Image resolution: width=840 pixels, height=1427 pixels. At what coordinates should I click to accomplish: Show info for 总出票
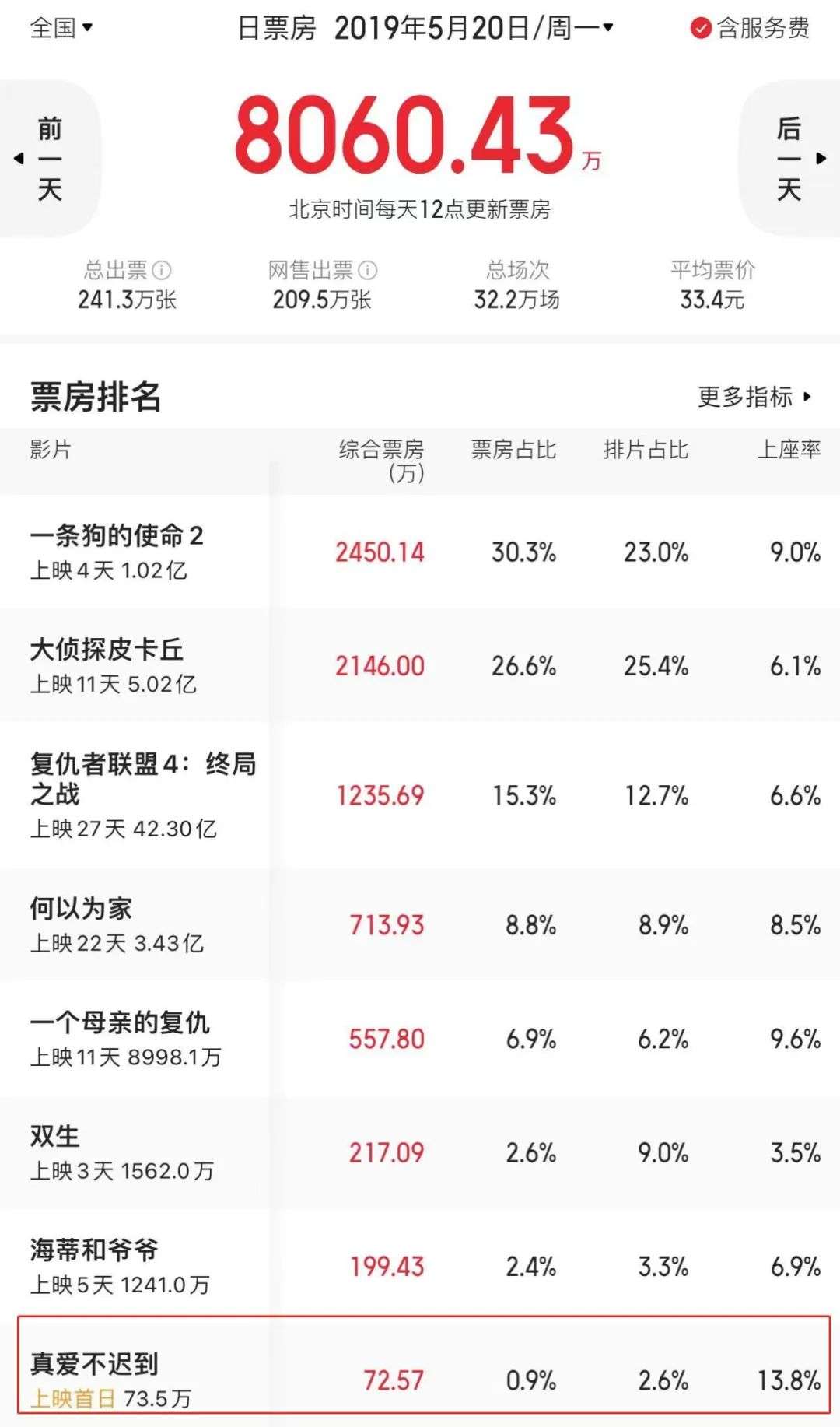point(162,270)
